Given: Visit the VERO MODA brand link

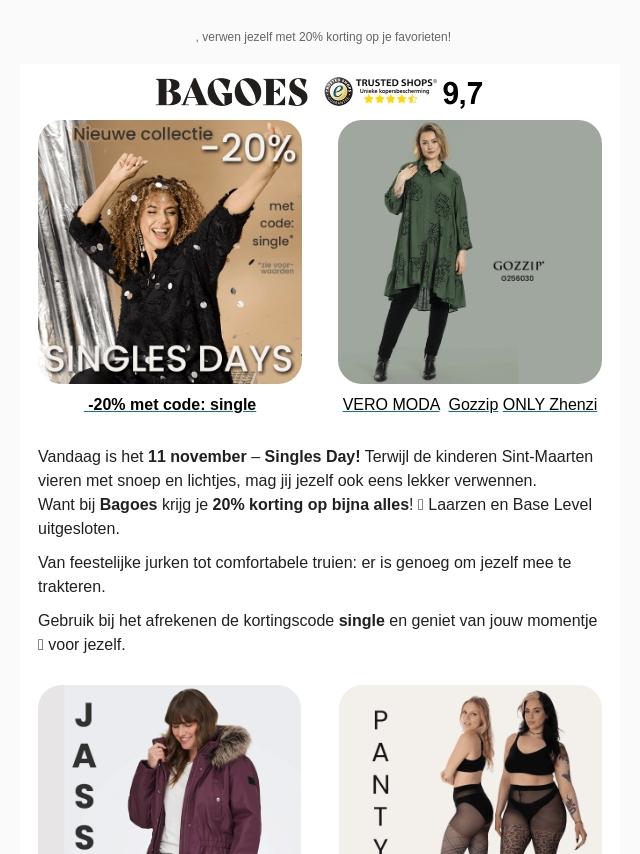Looking at the screenshot, I should coord(391,405).
